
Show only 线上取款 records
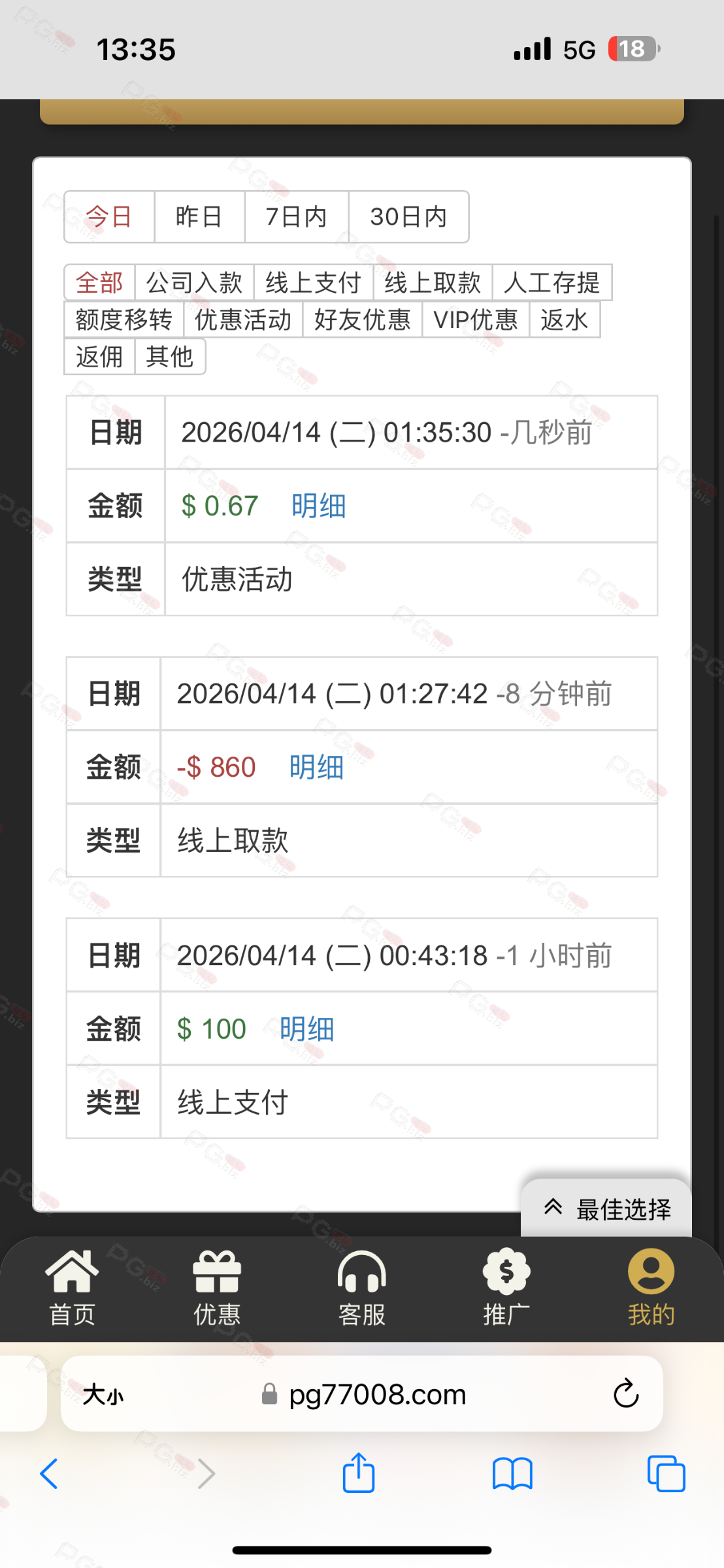point(433,283)
